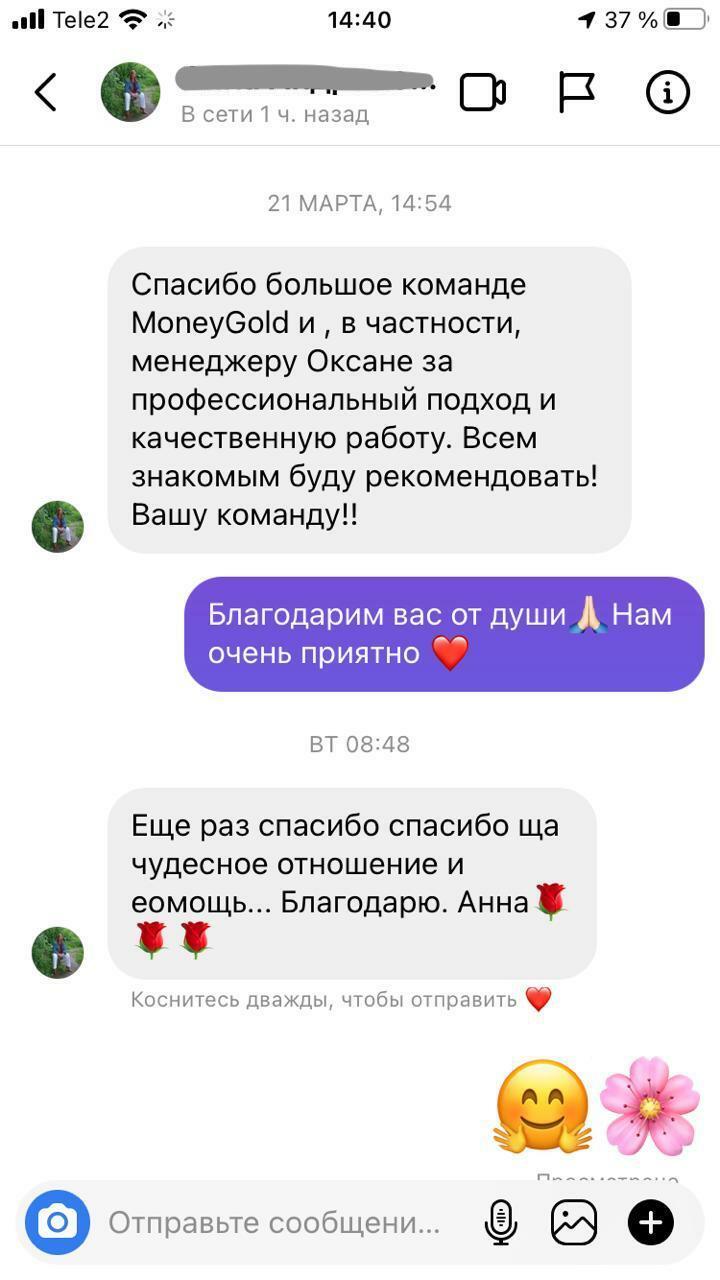Open conversation details info
The height and width of the screenshot is (1280, 720).
coord(667,93)
